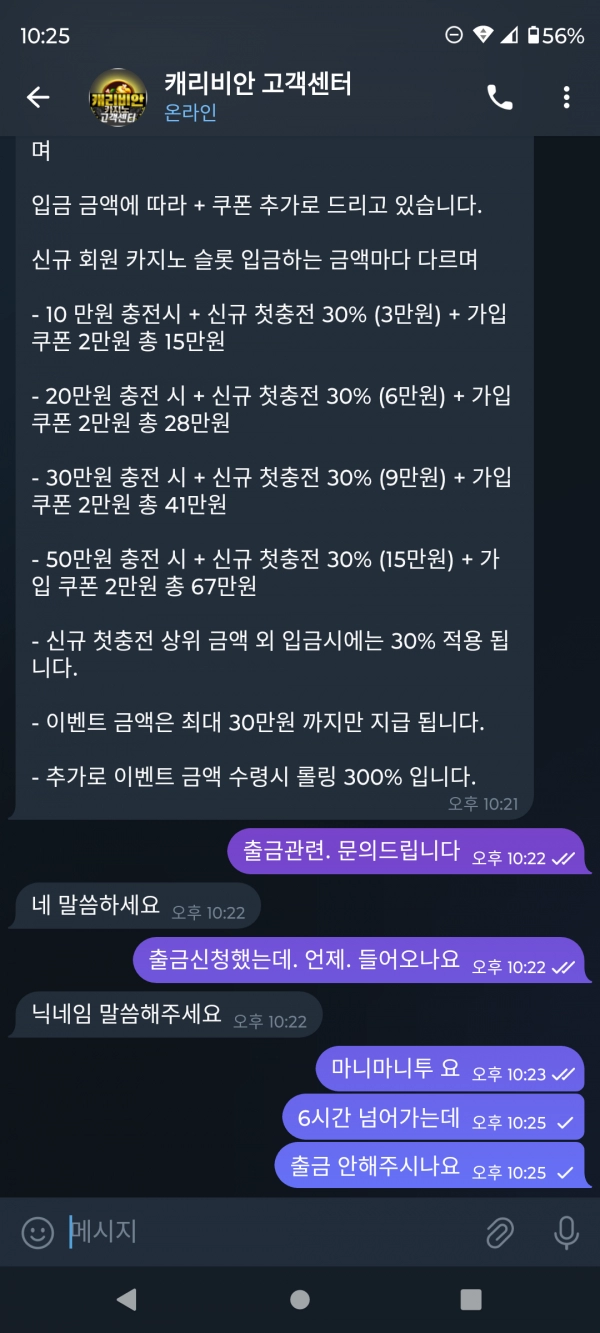Open the three-dot overflow menu
Viewport: 600px width, 1333px height.
click(566, 97)
